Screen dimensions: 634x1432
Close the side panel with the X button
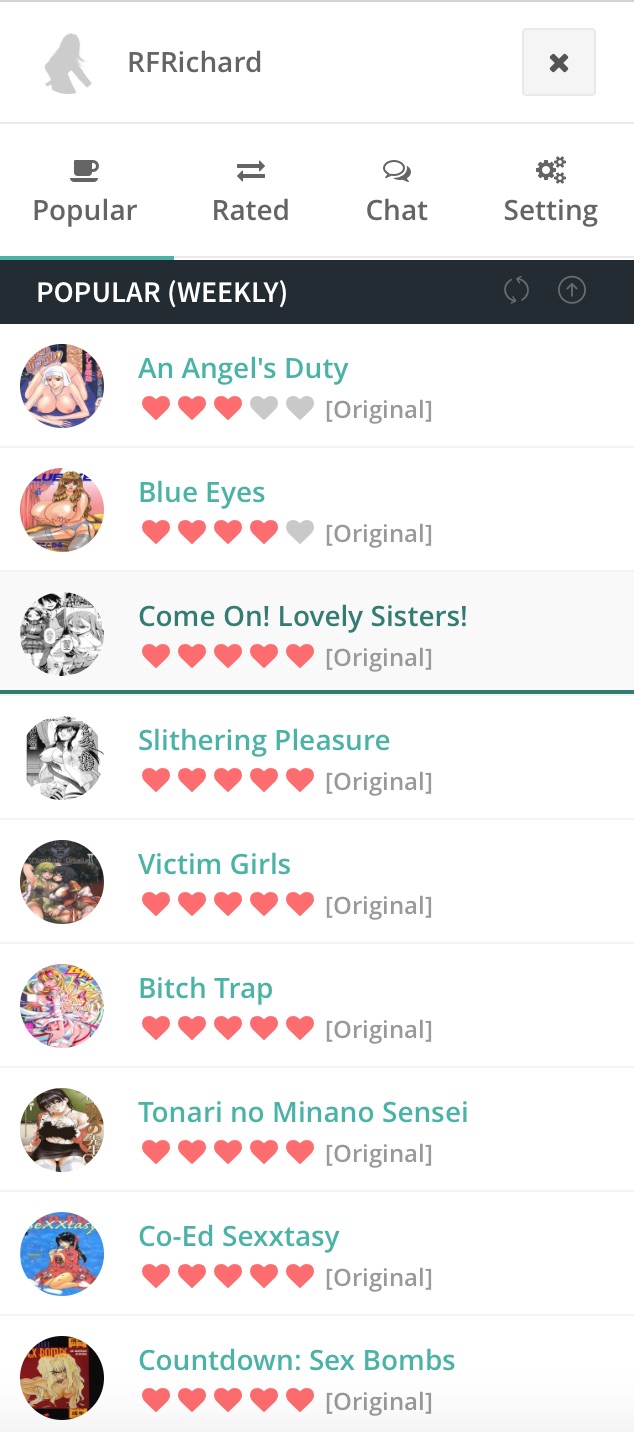[x=558, y=62]
